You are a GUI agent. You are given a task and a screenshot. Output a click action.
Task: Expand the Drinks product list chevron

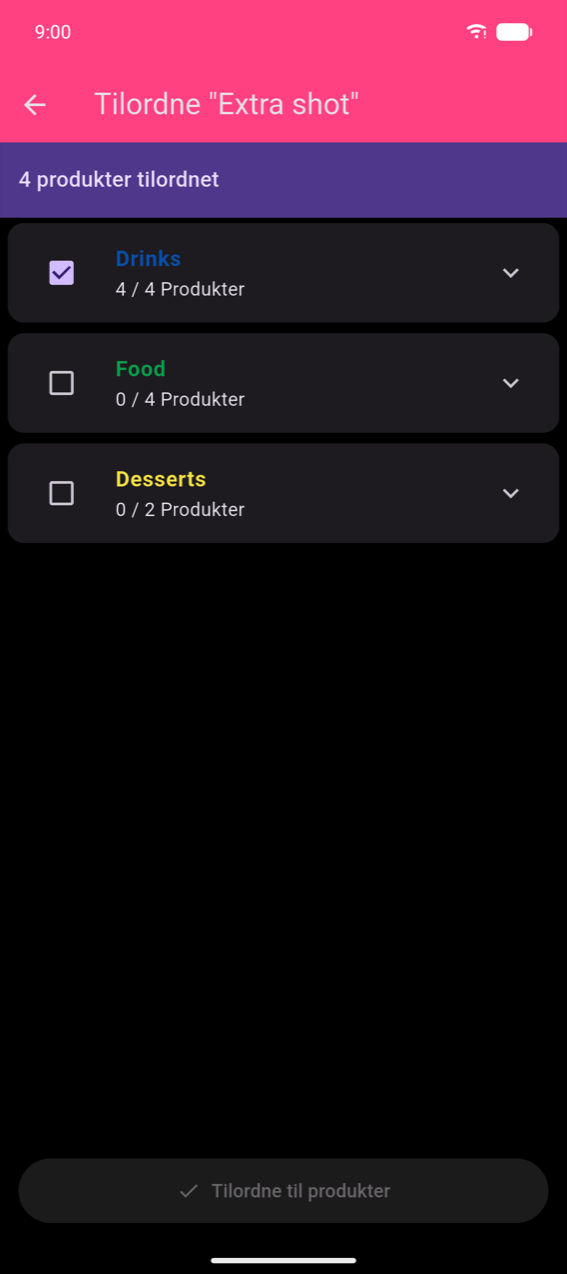[x=511, y=273]
